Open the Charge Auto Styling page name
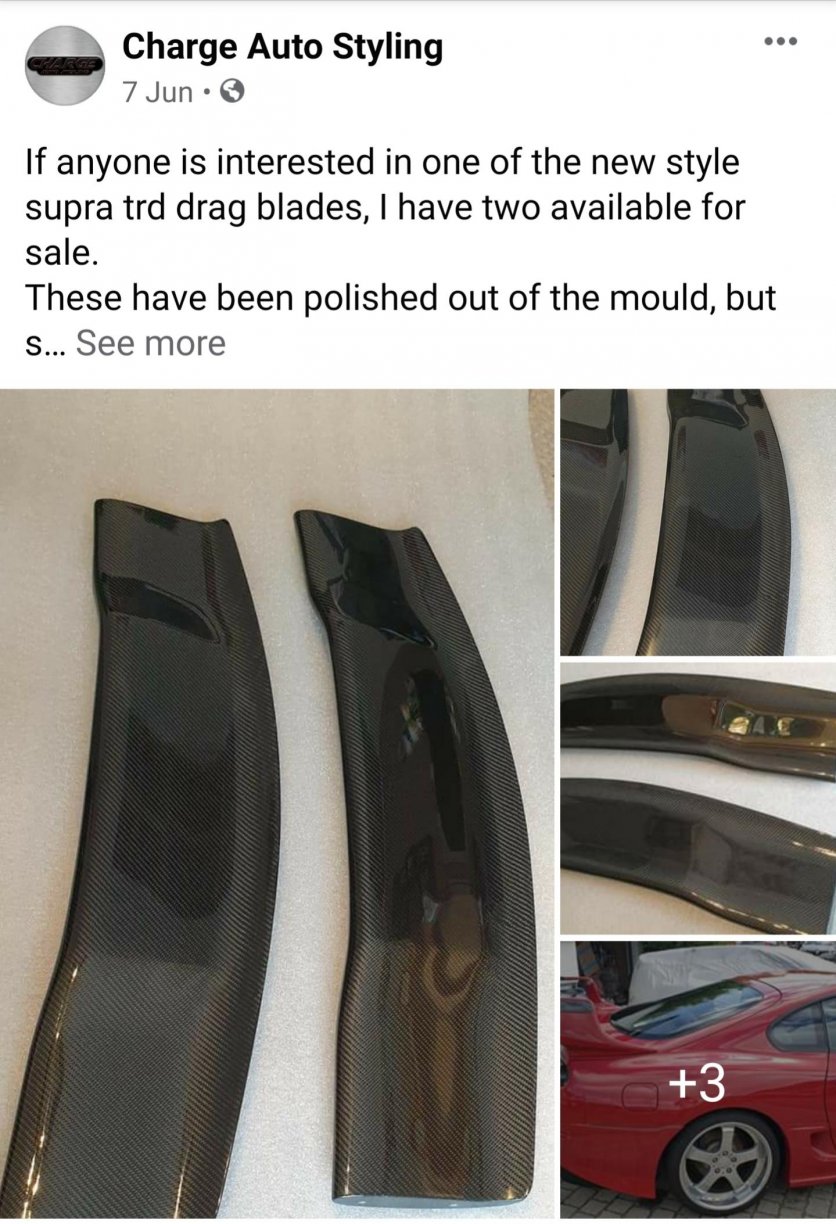Image resolution: width=836 pixels, height=1224 pixels. (x=282, y=46)
